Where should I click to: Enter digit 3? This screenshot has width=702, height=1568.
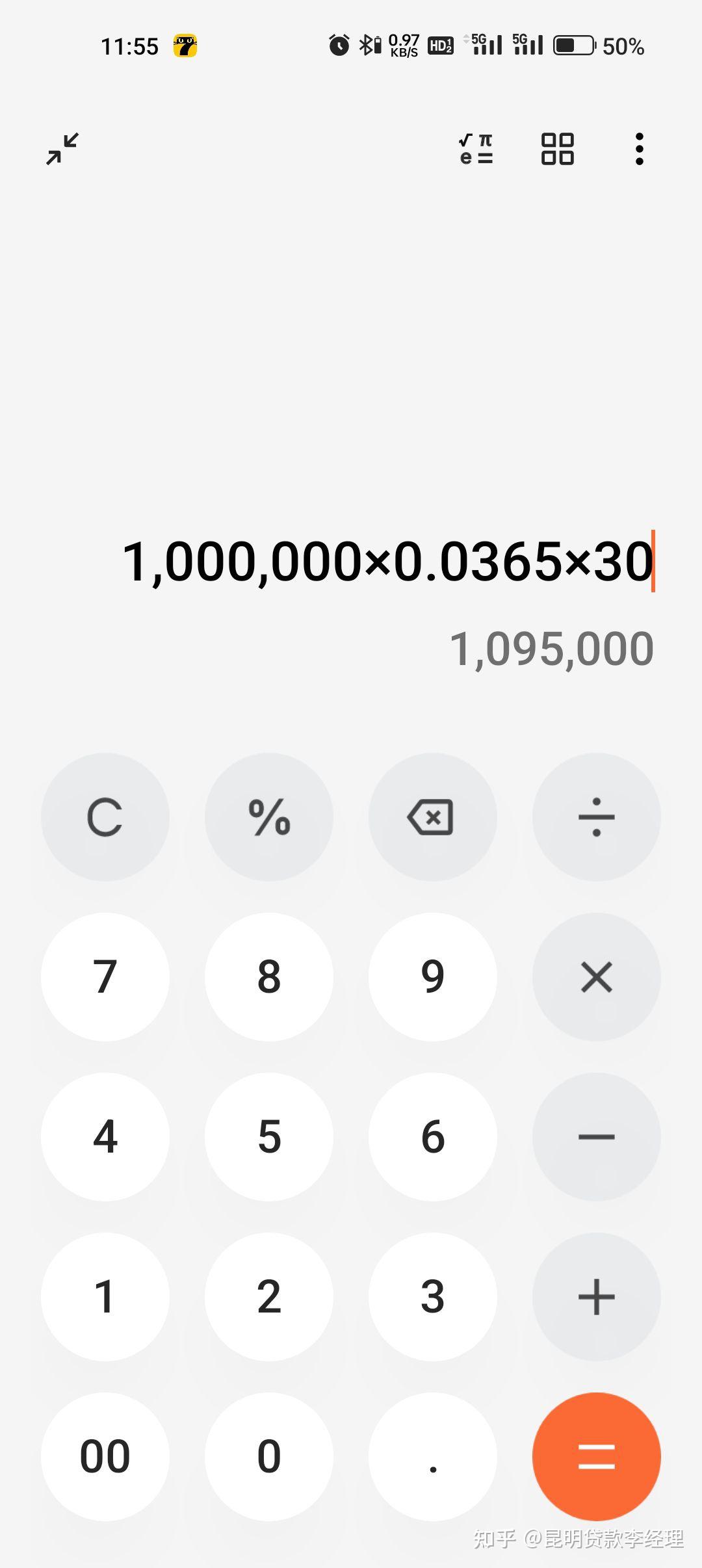tap(433, 1297)
